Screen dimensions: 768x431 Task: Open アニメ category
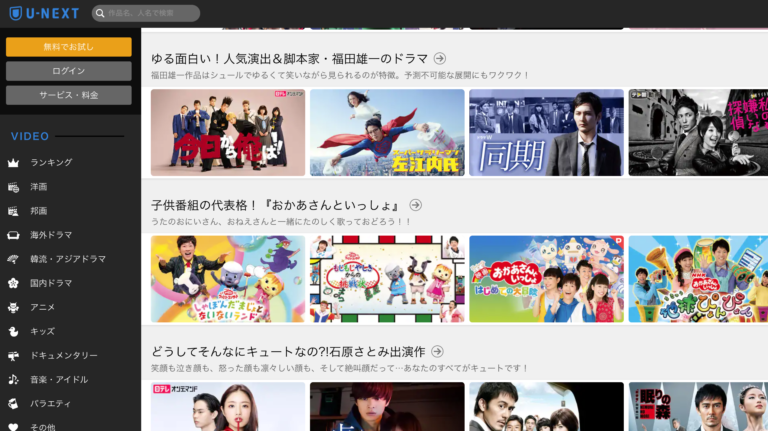42,307
